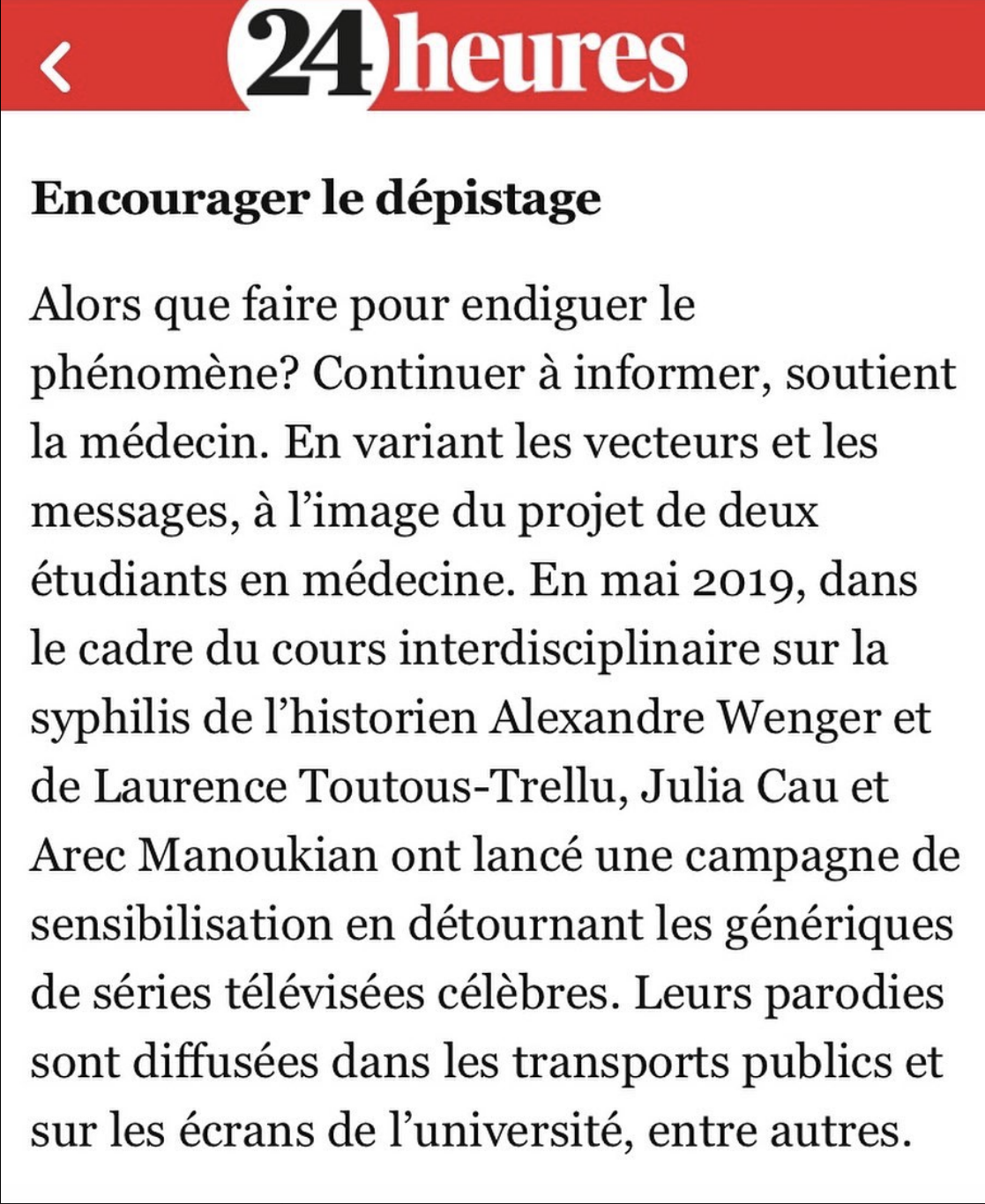Go back using the white arrow
The height and width of the screenshot is (1204, 985).
click(56, 67)
